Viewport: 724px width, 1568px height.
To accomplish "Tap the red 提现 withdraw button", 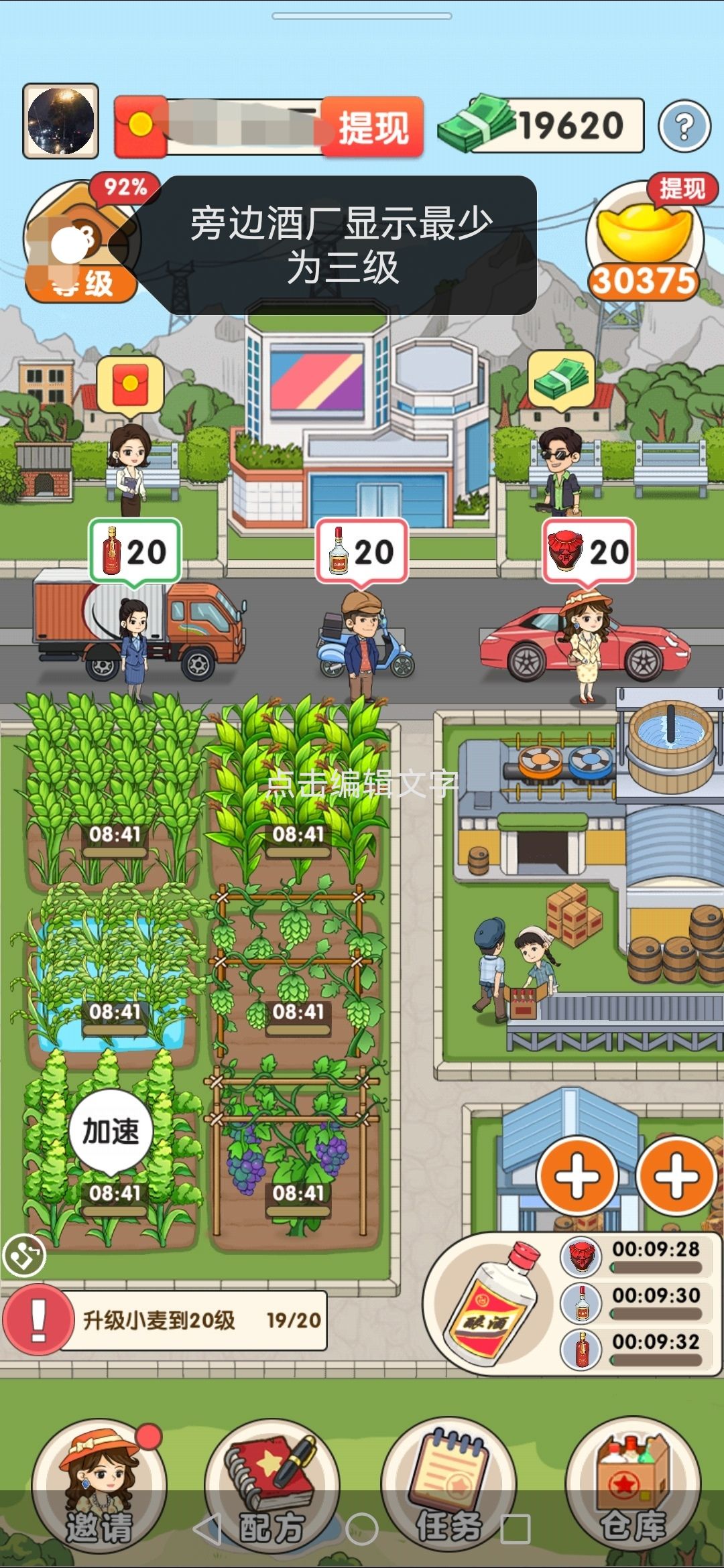I will pos(372,127).
